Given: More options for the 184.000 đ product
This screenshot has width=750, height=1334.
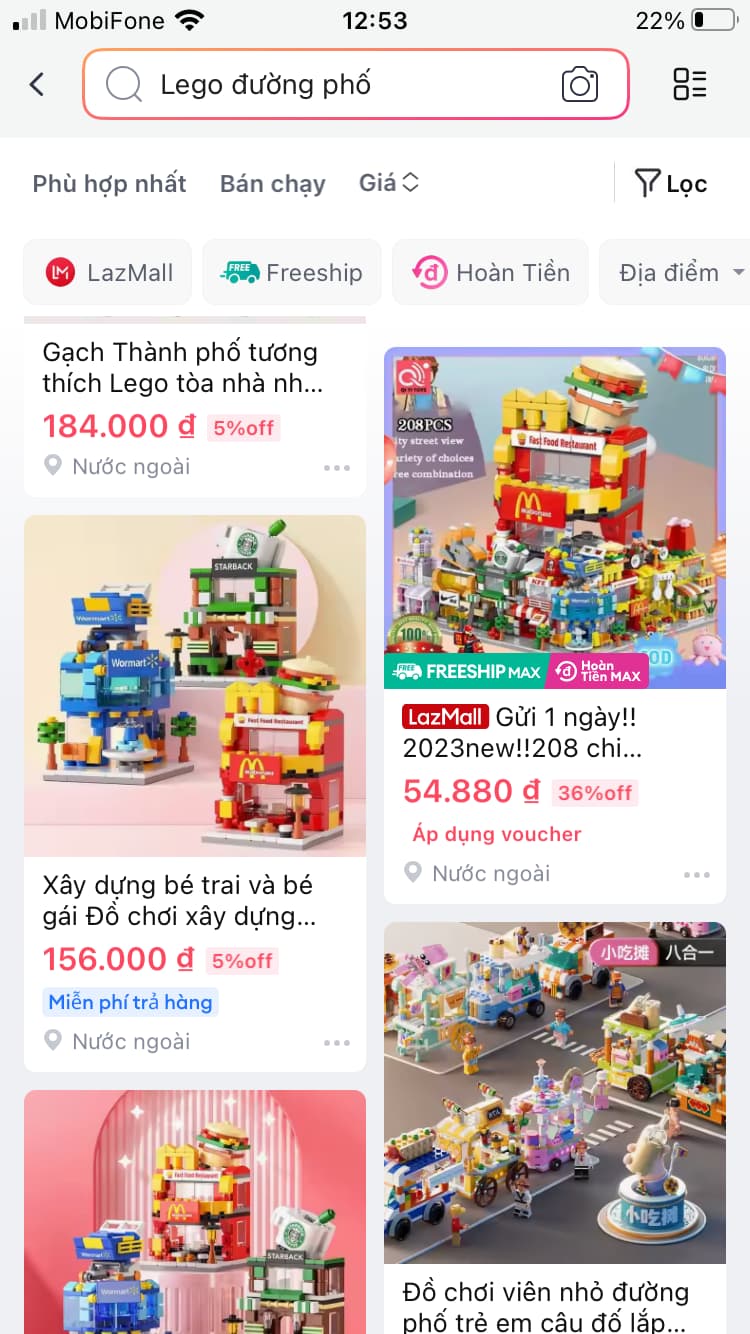Looking at the screenshot, I should (x=337, y=467).
